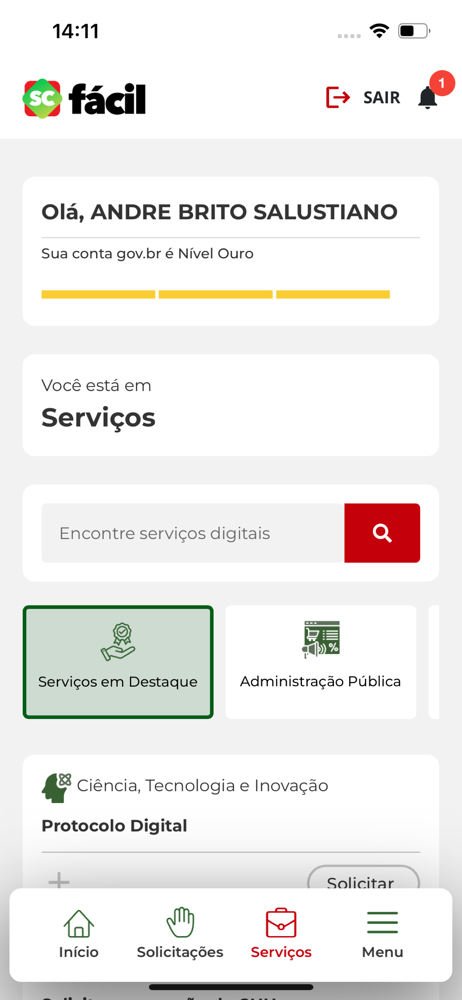Image resolution: width=462 pixels, height=1000 pixels.
Task: Select the Serviços em Destaque category
Action: click(118, 662)
